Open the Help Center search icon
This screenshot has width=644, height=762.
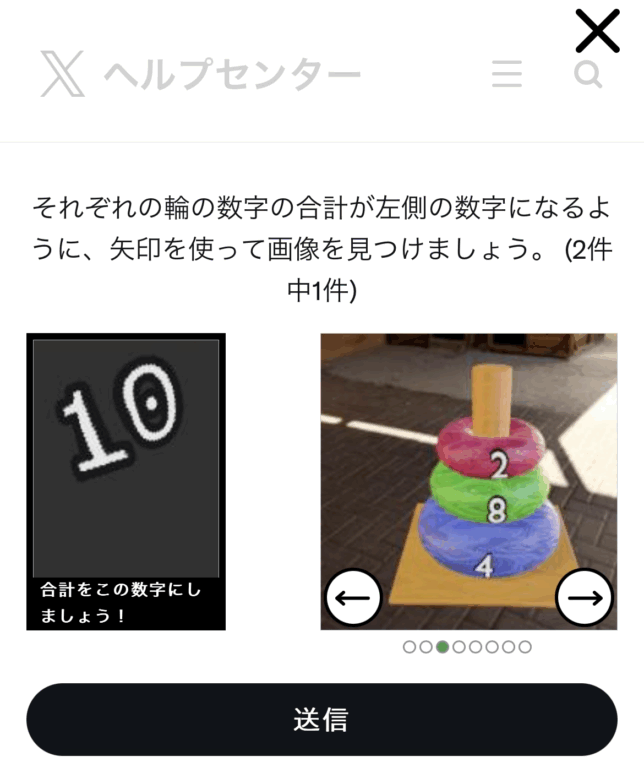tap(589, 74)
